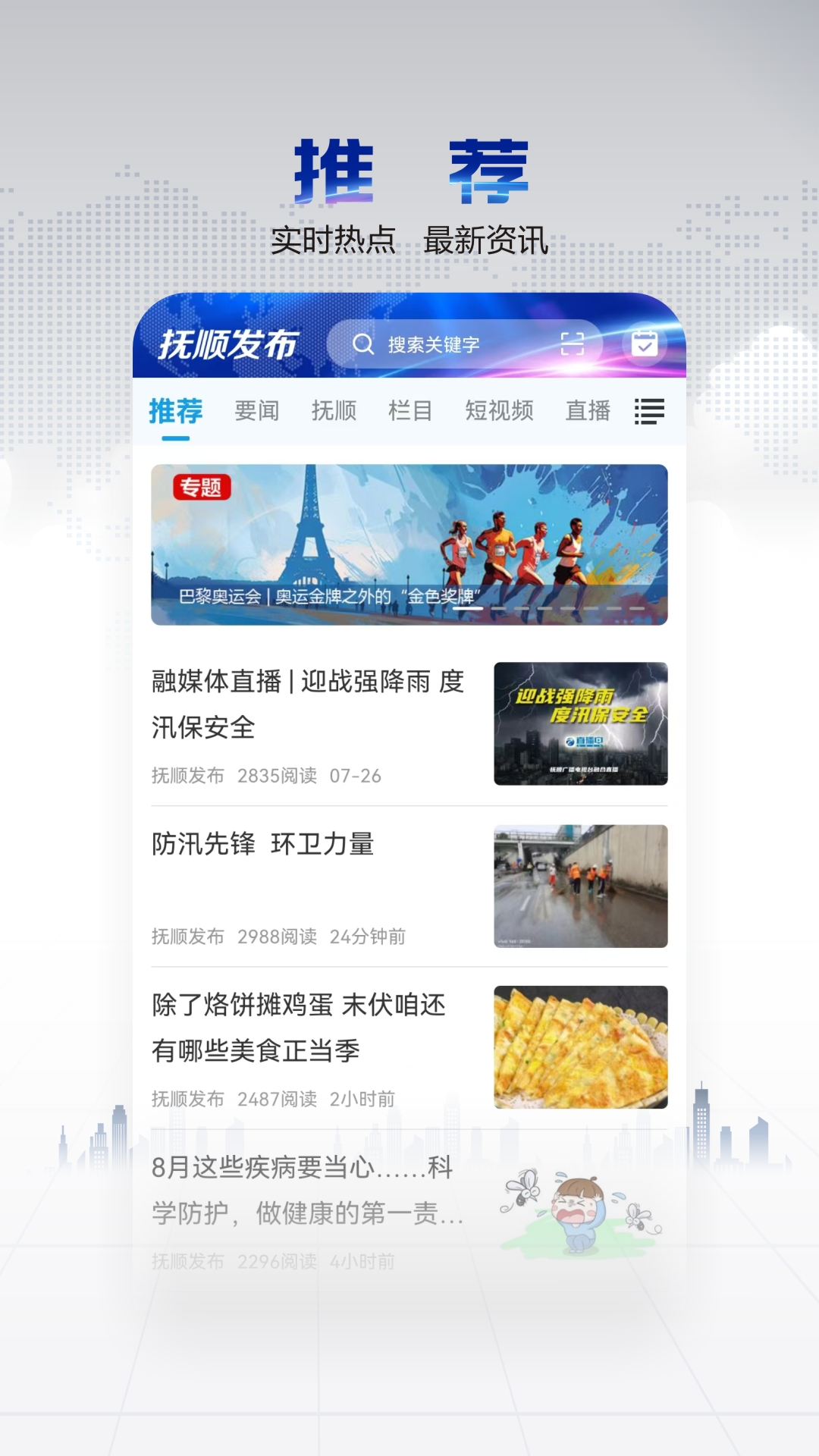Image resolution: width=819 pixels, height=1456 pixels.
Task: Open the 直播 channel
Action: pyautogui.click(x=588, y=411)
